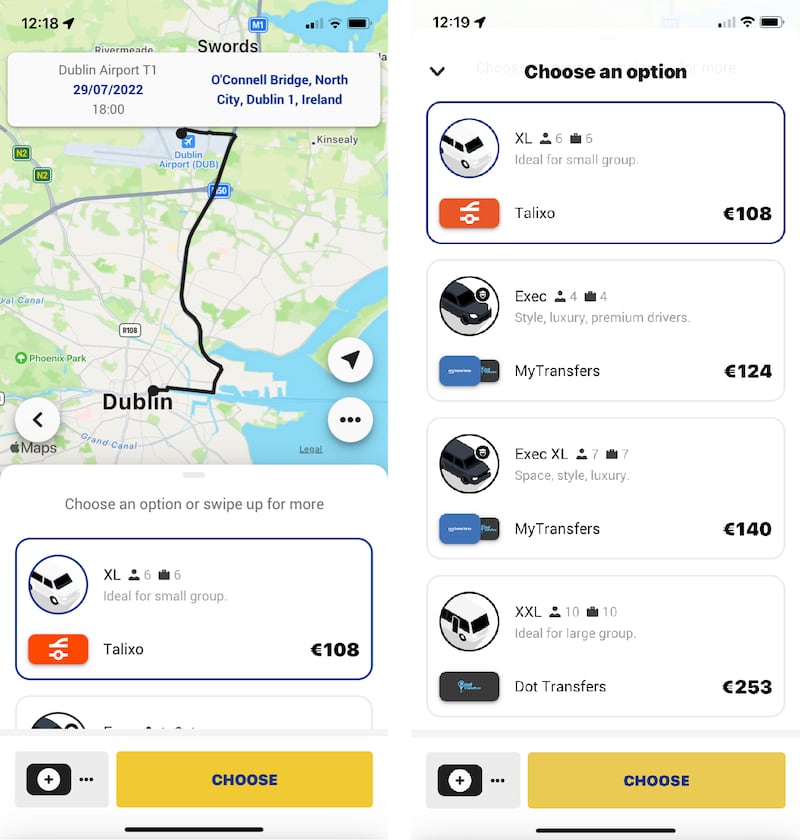Tap the map compass navigation arrow icon

(x=351, y=359)
